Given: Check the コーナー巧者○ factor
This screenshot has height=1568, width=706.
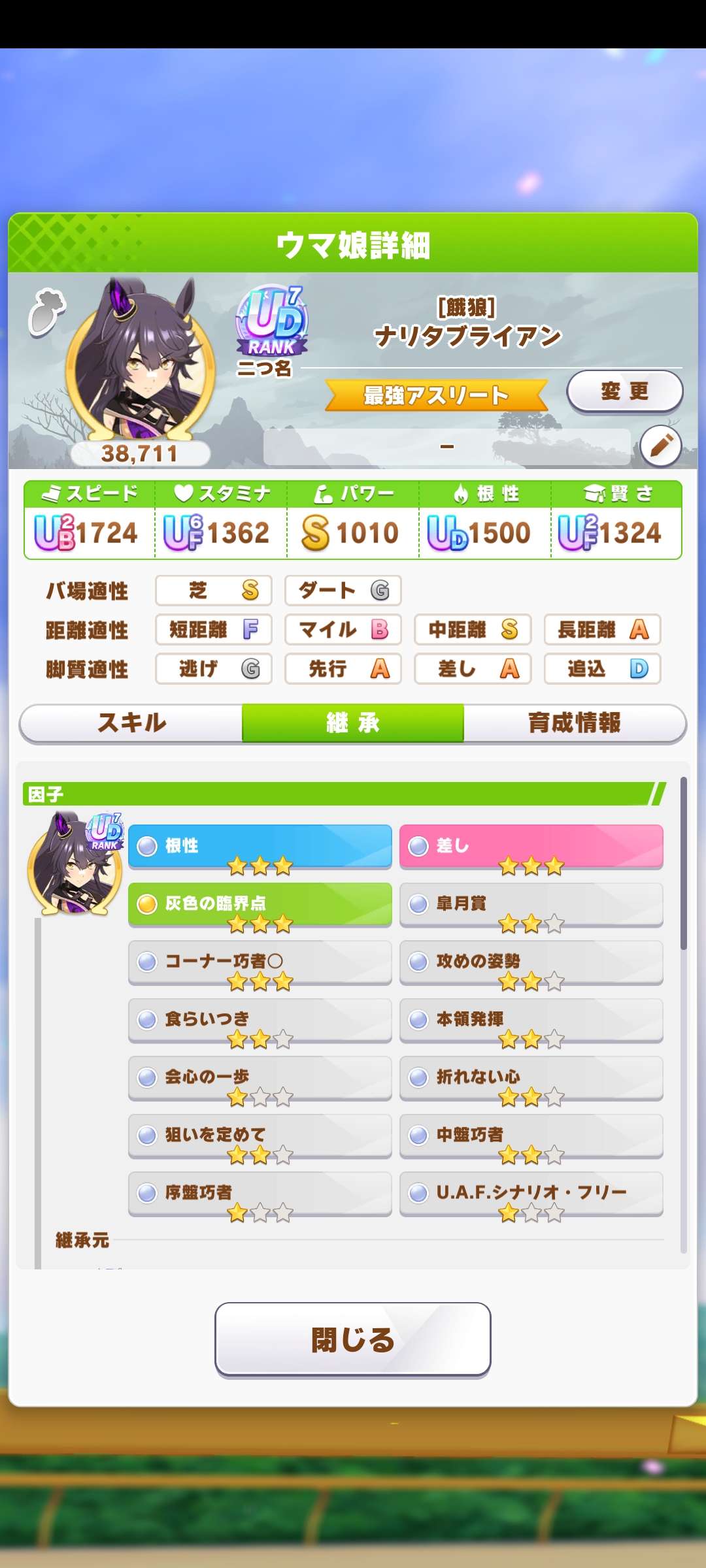Looking at the screenshot, I should 260,961.
